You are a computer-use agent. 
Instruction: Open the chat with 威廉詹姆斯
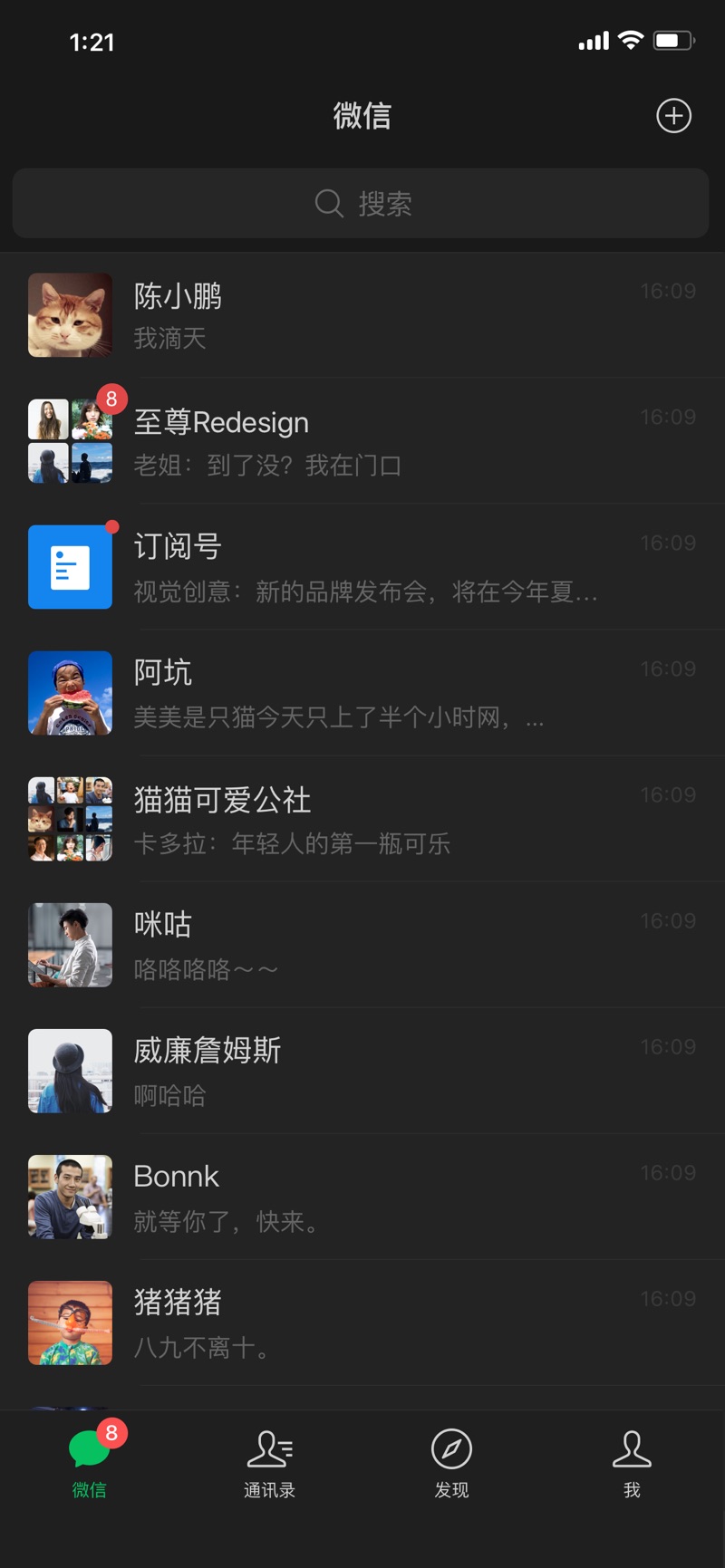(x=362, y=1071)
